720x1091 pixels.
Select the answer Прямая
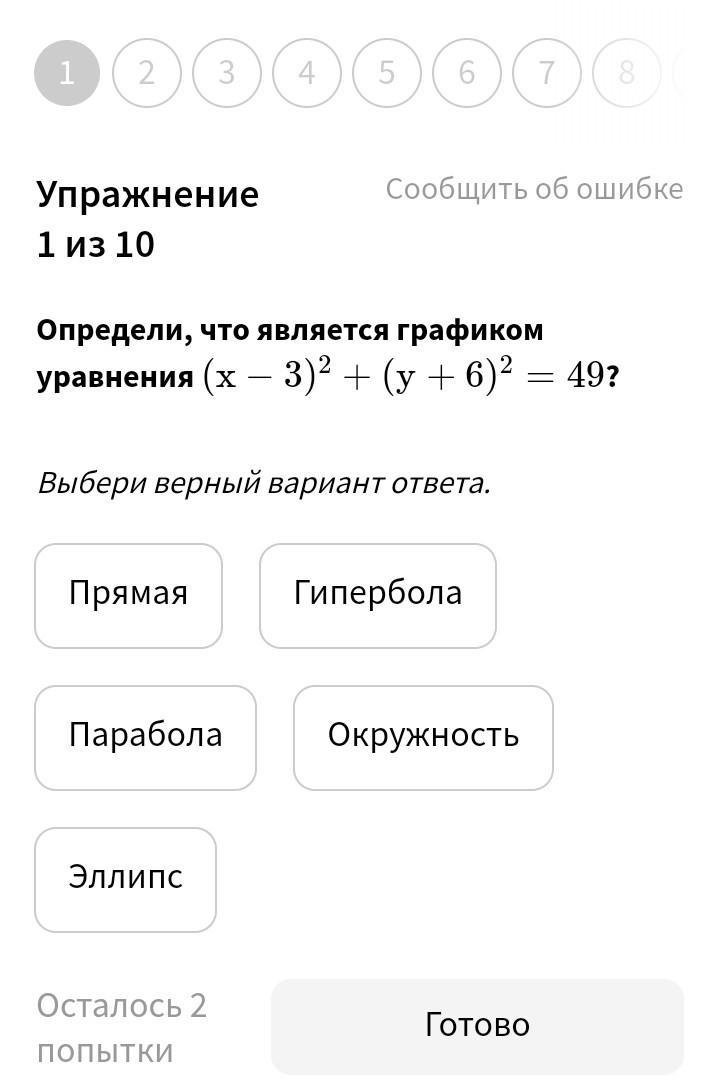[128, 596]
